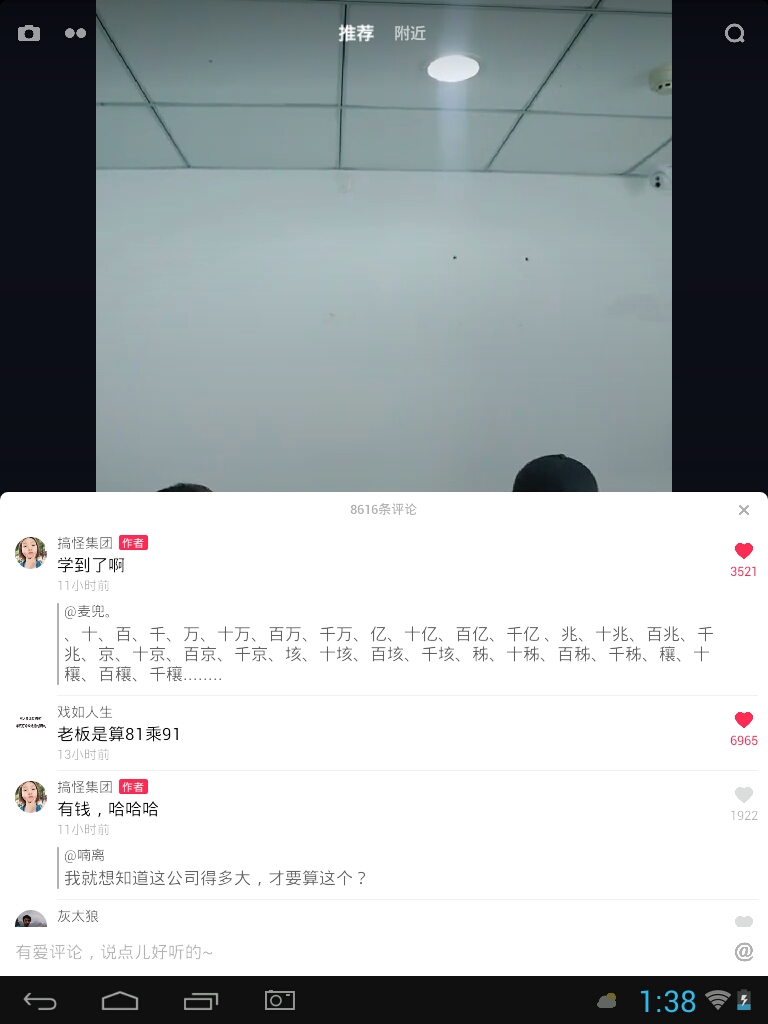The height and width of the screenshot is (1024, 768).
Task: Open the two-dots icon beside the camera
Action: click(75, 33)
